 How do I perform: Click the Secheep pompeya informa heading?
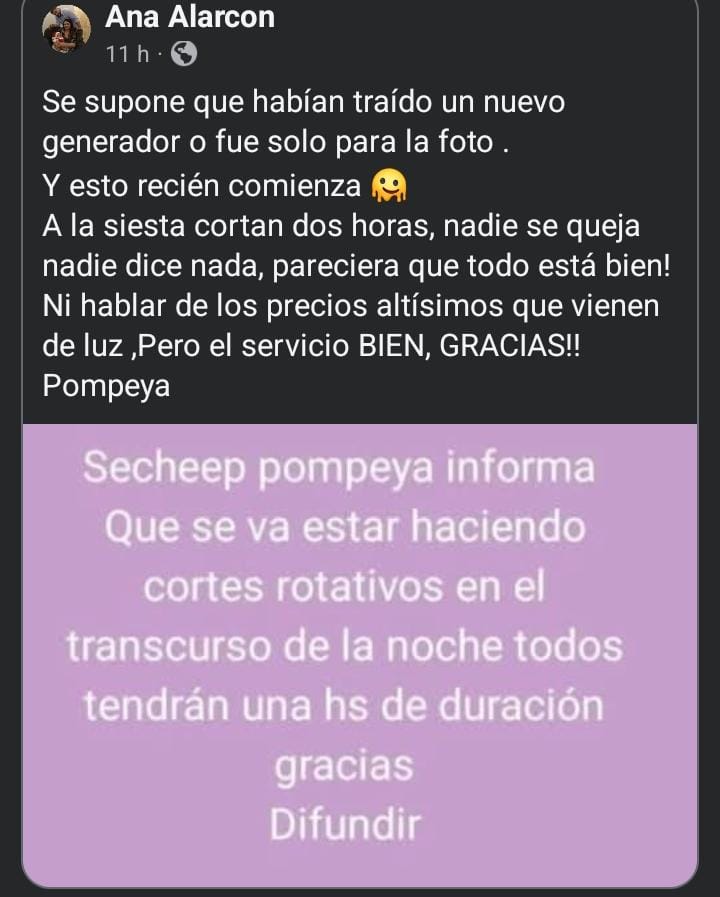click(342, 466)
